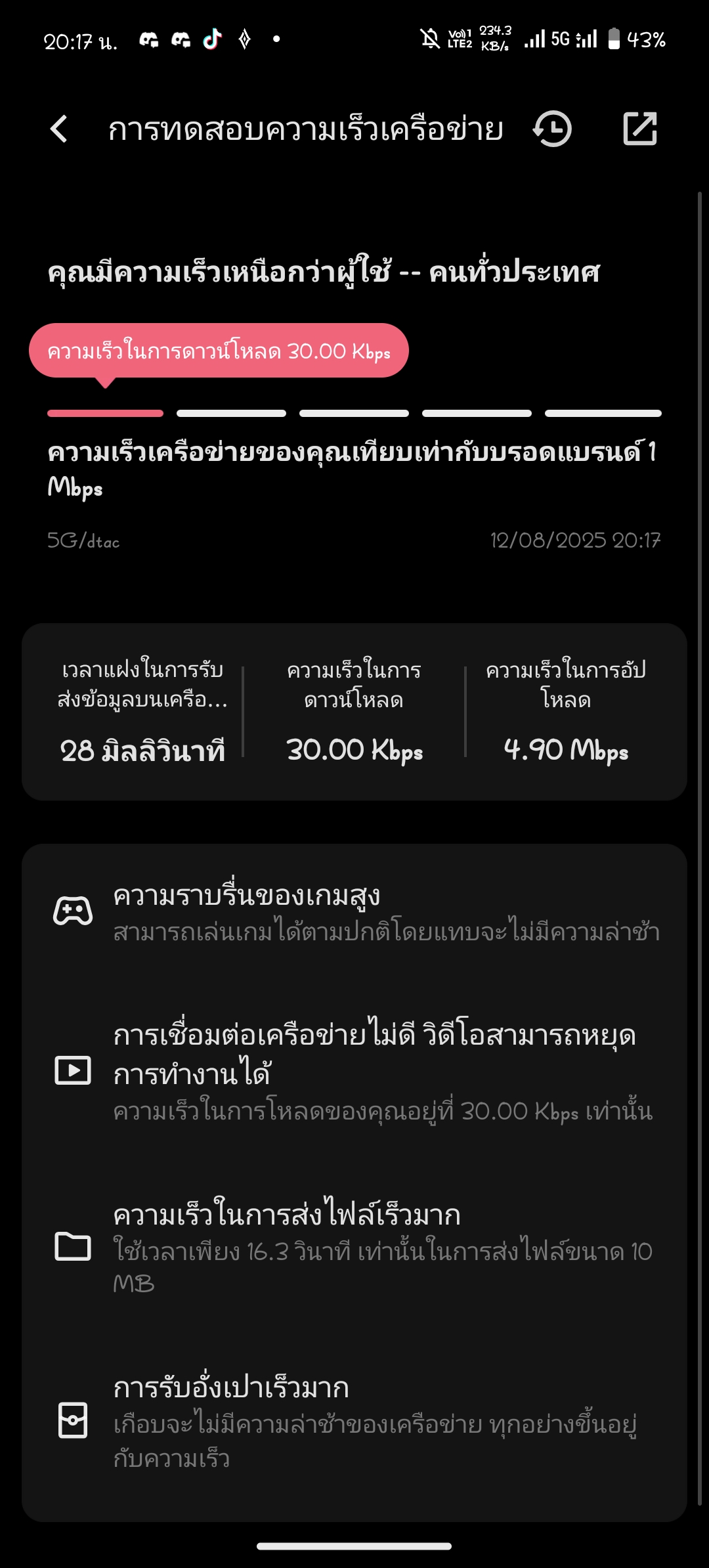Open the speed test history
The height and width of the screenshot is (1568, 709).
click(x=552, y=129)
